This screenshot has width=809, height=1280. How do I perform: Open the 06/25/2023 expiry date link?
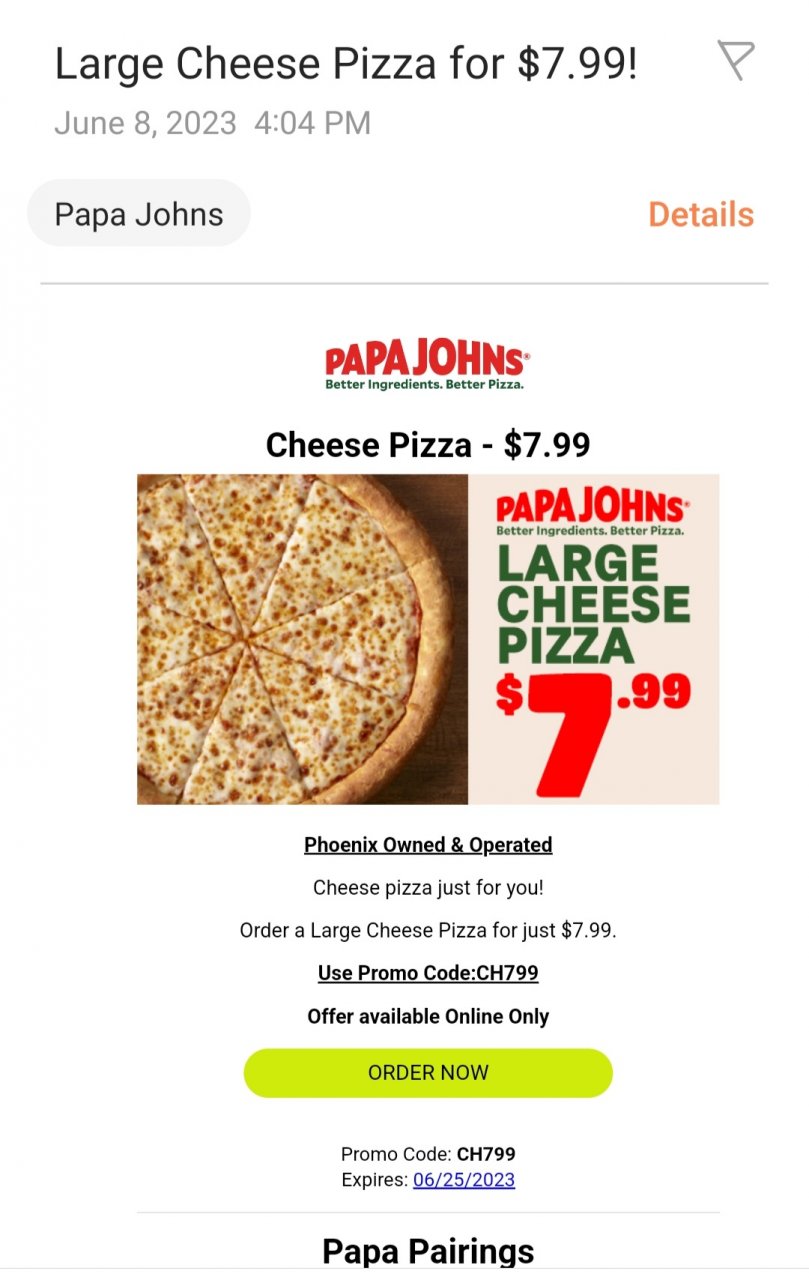click(464, 1180)
